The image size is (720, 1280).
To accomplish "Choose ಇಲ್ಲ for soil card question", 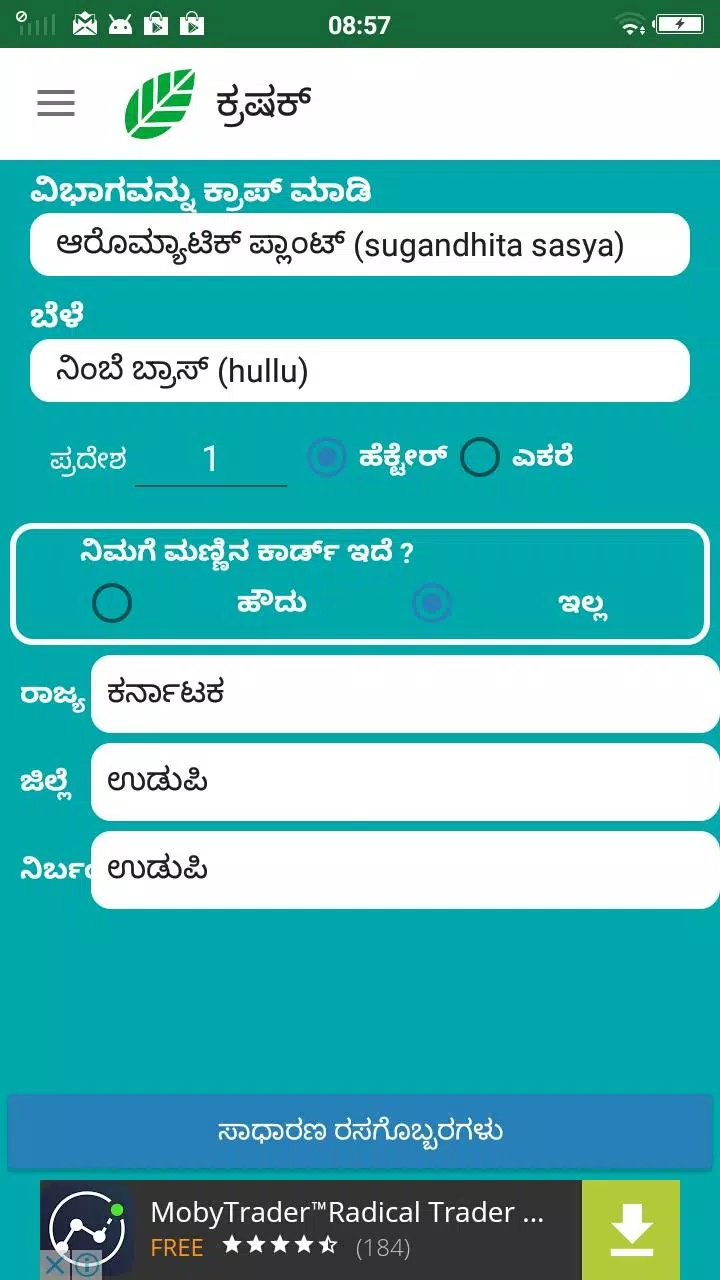I will coord(432,603).
